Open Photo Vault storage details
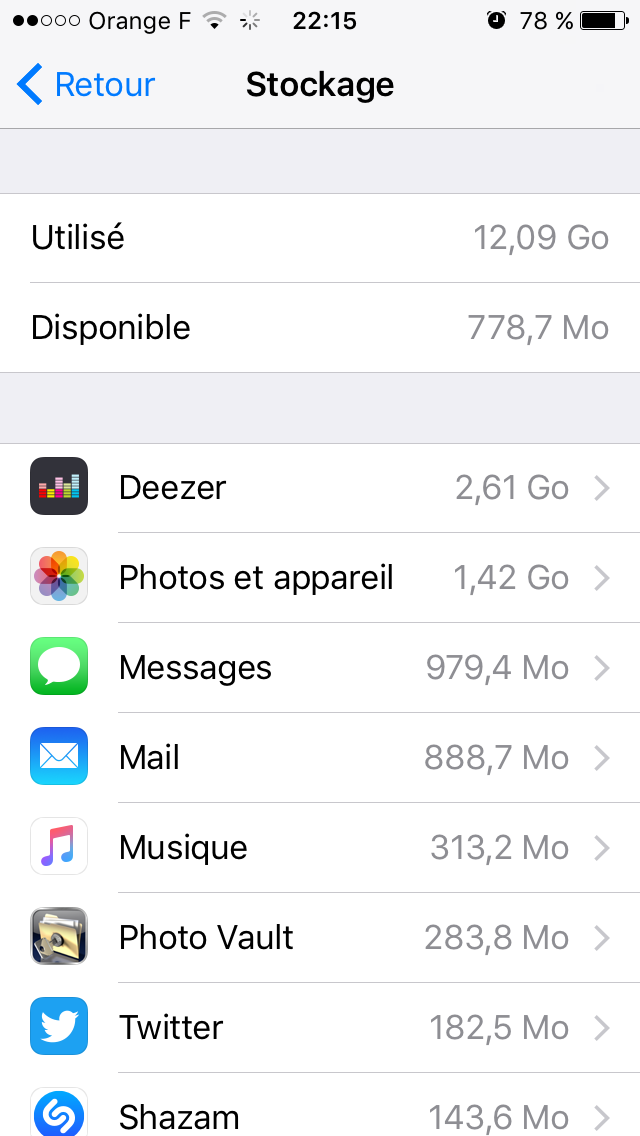640x1136 pixels. tap(320, 938)
